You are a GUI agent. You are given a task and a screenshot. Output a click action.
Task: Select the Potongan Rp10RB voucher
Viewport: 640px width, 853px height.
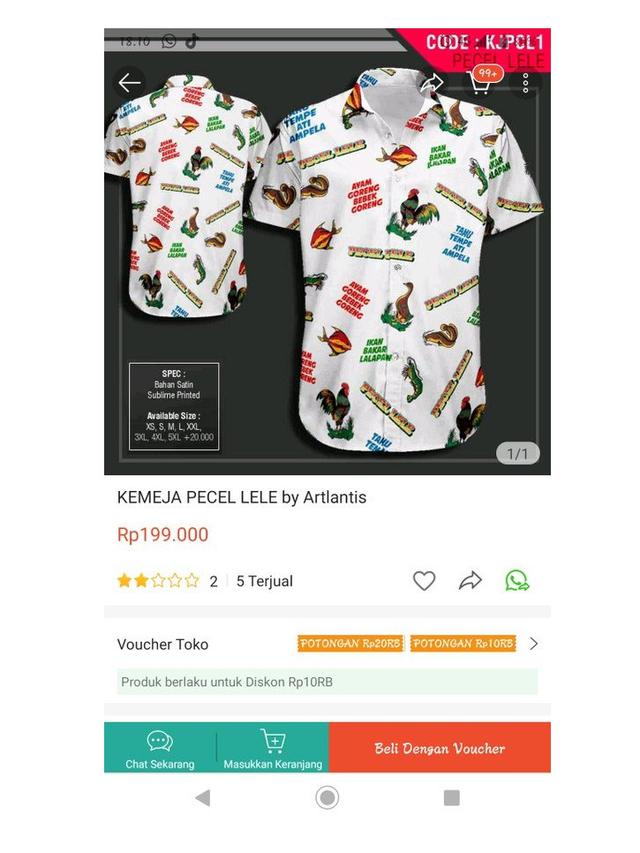(x=463, y=643)
